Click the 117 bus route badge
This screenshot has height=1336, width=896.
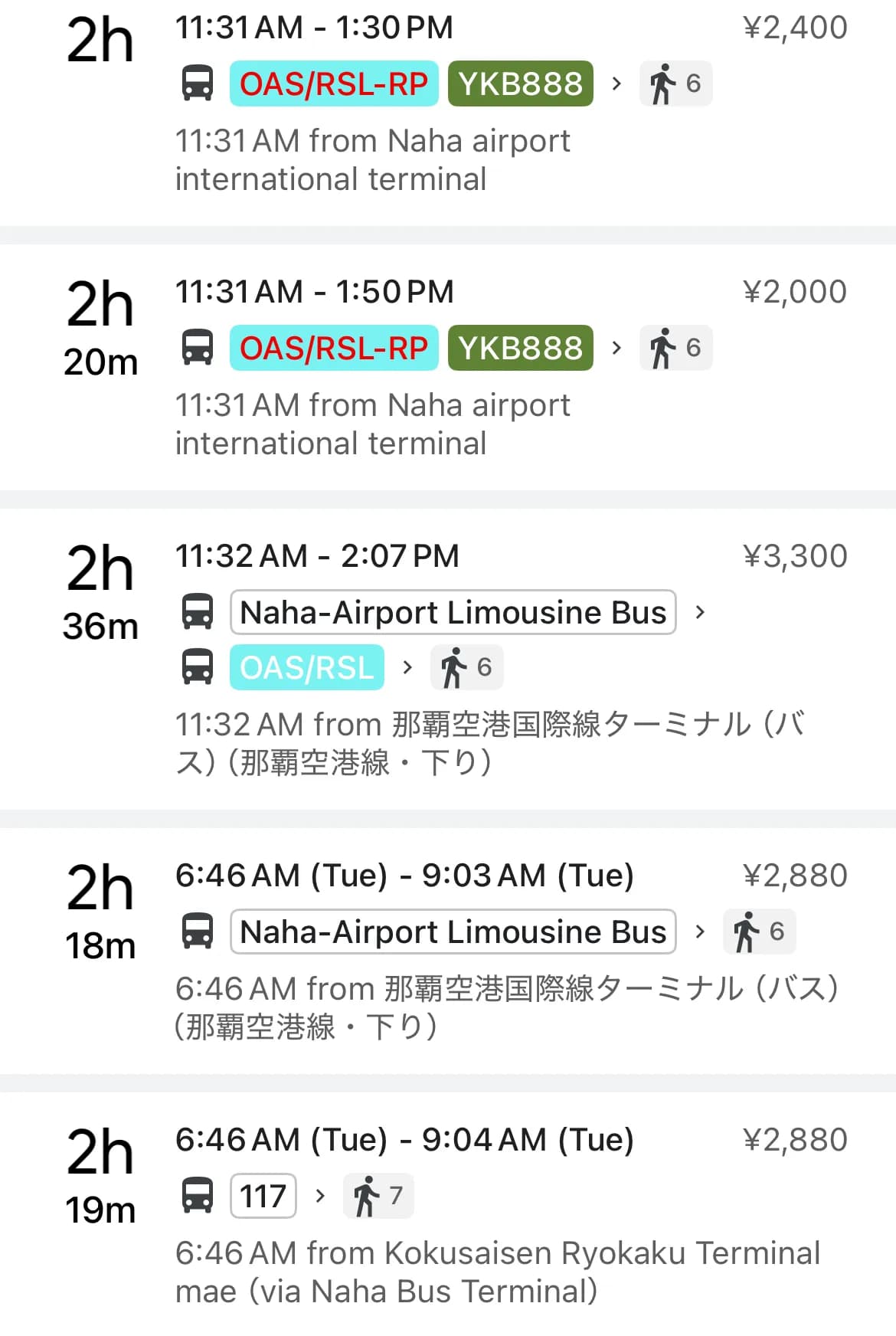click(x=263, y=1195)
